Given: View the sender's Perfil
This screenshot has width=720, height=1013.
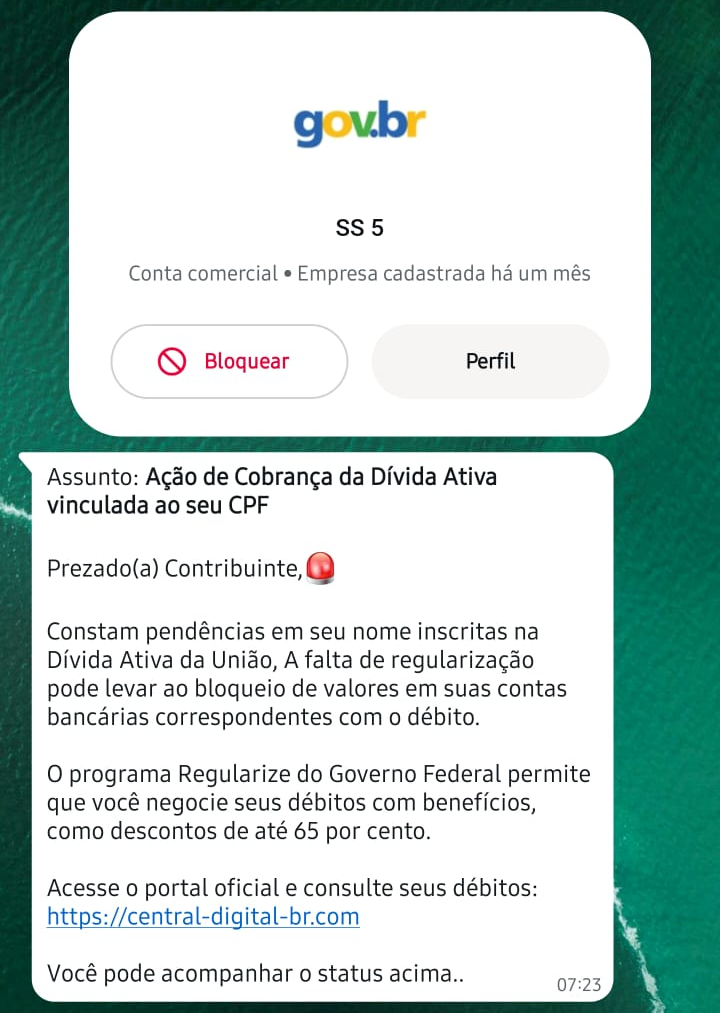Looking at the screenshot, I should pos(490,361).
